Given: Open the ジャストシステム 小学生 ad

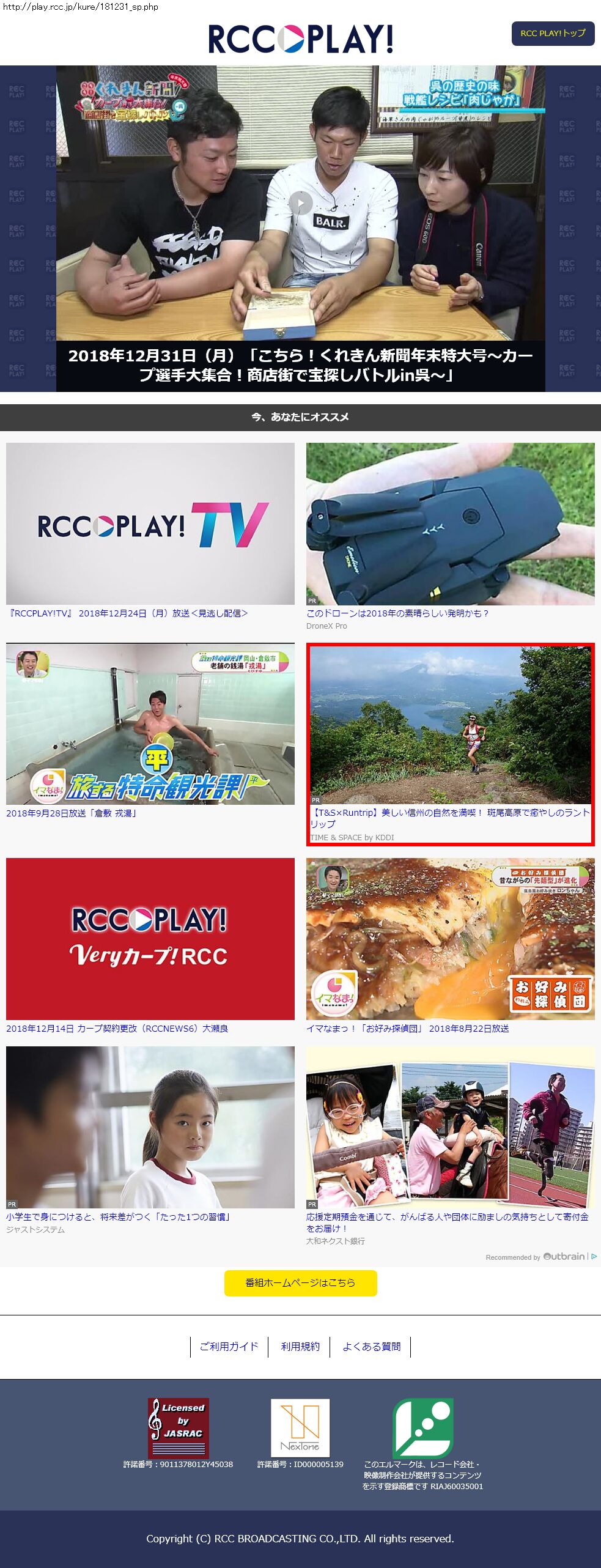Looking at the screenshot, I should pyautogui.click(x=150, y=1128).
